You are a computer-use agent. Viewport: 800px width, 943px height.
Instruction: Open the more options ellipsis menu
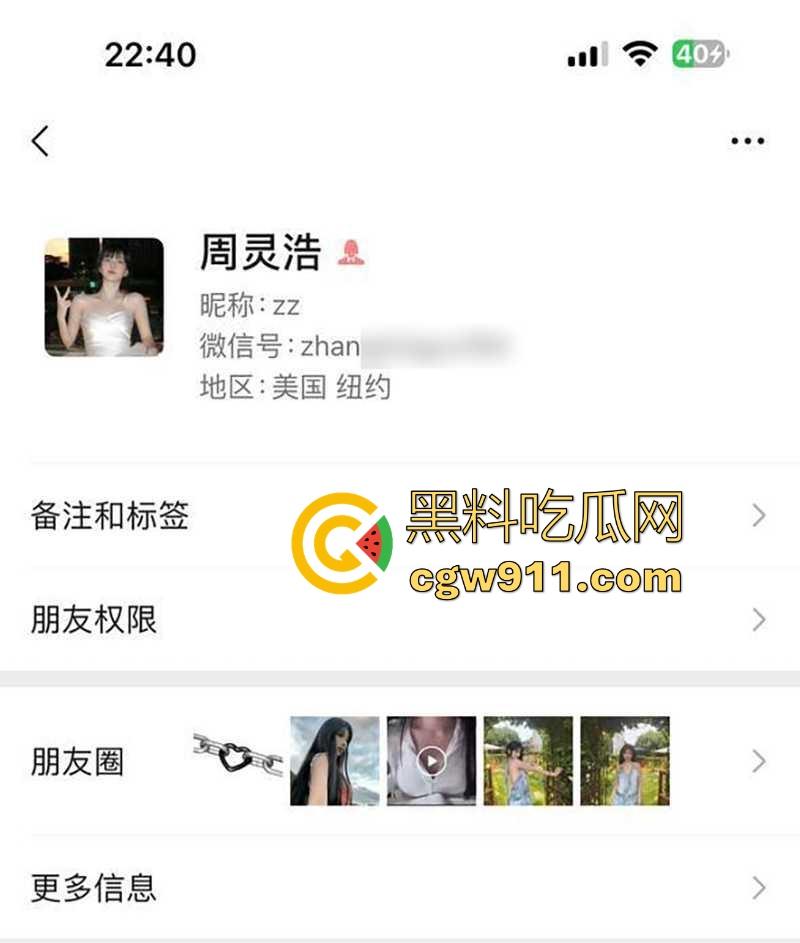point(748,140)
